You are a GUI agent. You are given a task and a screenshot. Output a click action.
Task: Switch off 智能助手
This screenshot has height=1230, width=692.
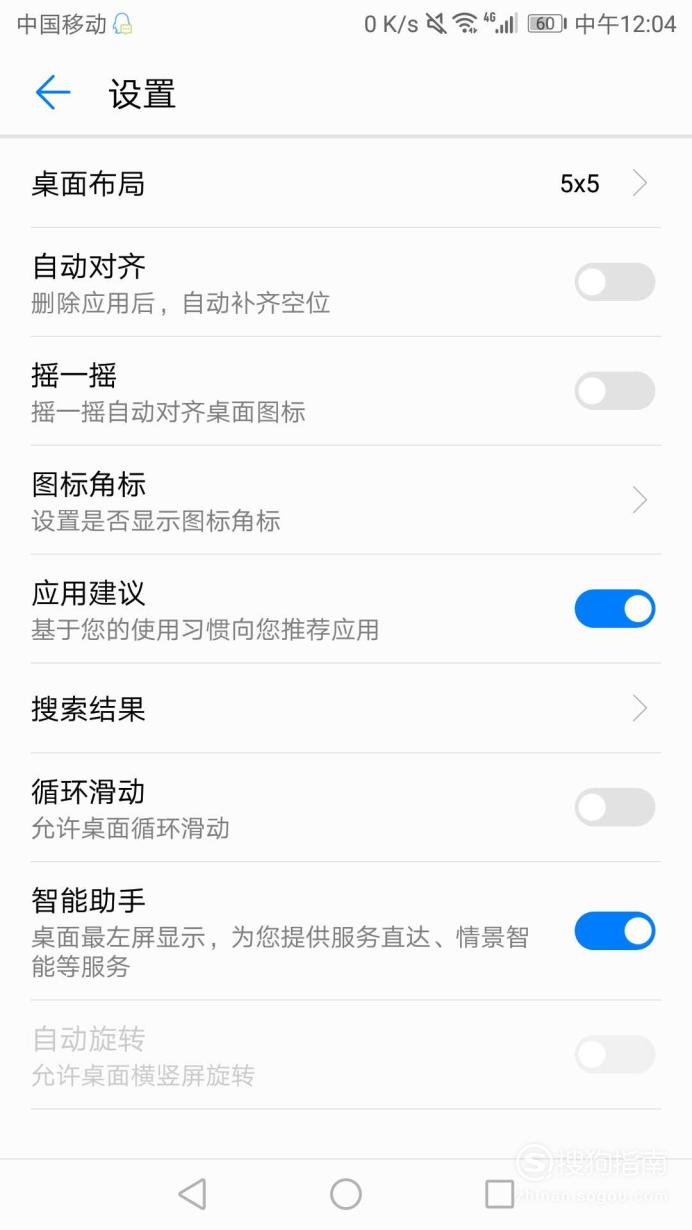614,931
